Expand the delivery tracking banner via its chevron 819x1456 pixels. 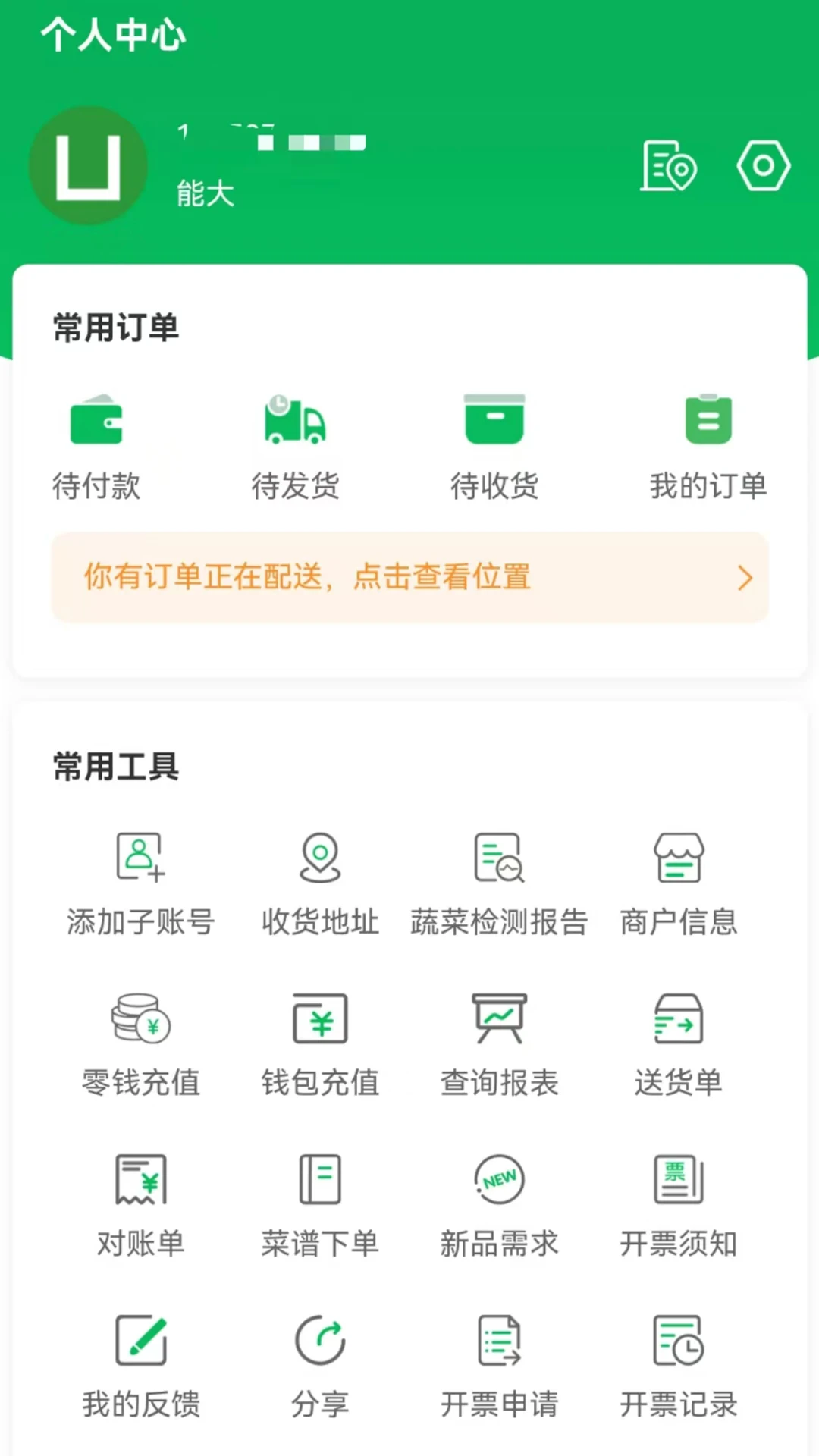point(743,578)
